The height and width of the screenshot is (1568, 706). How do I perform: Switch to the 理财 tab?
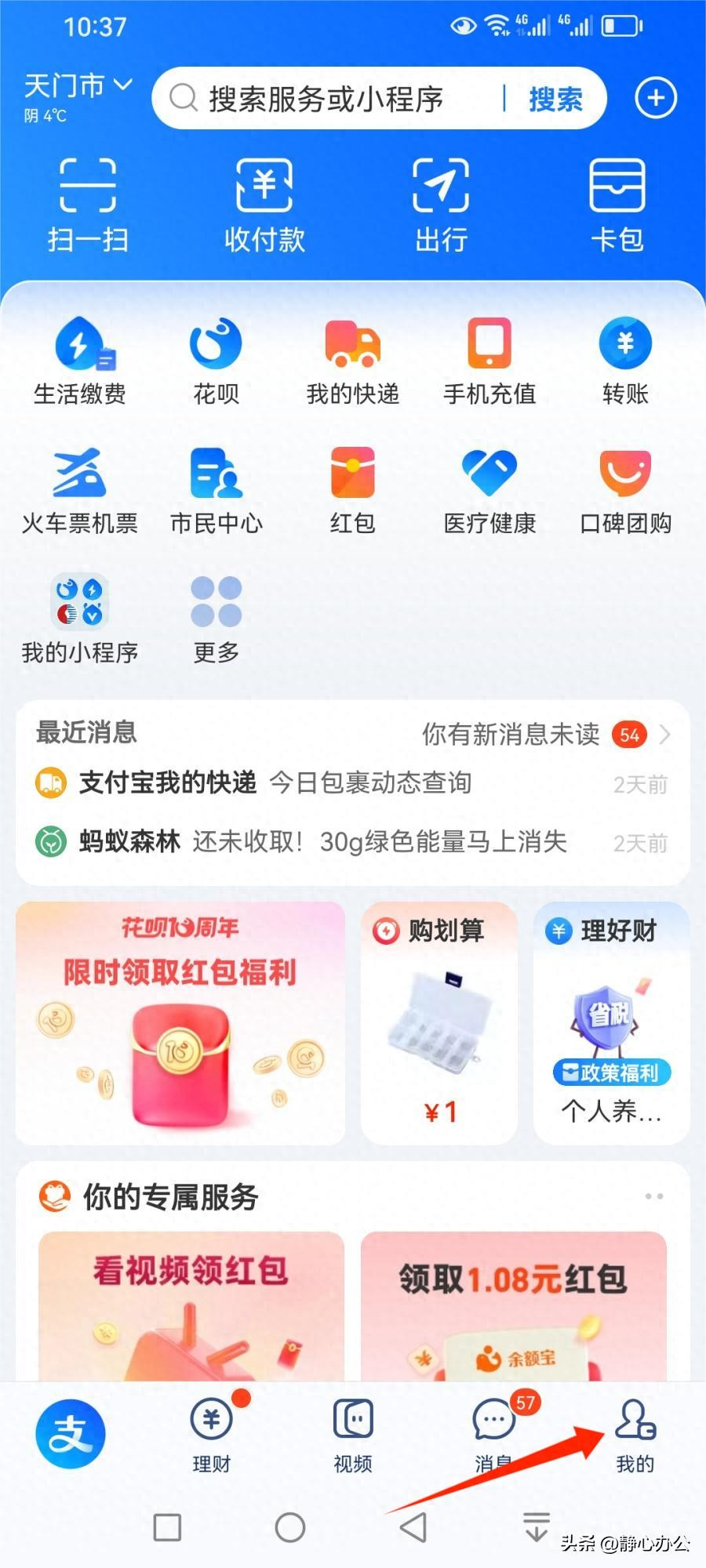(x=212, y=1434)
